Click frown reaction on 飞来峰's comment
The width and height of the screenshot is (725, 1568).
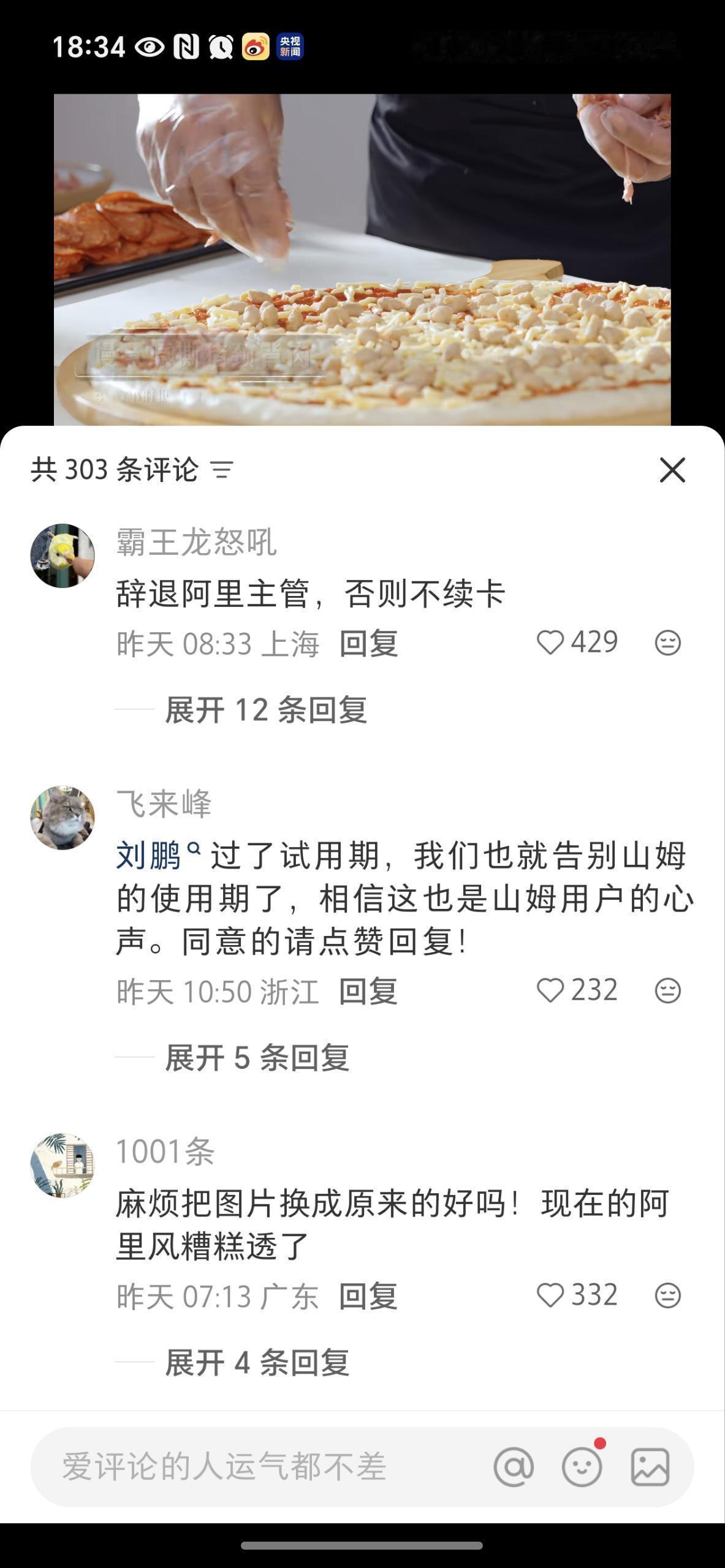pyautogui.click(x=667, y=991)
